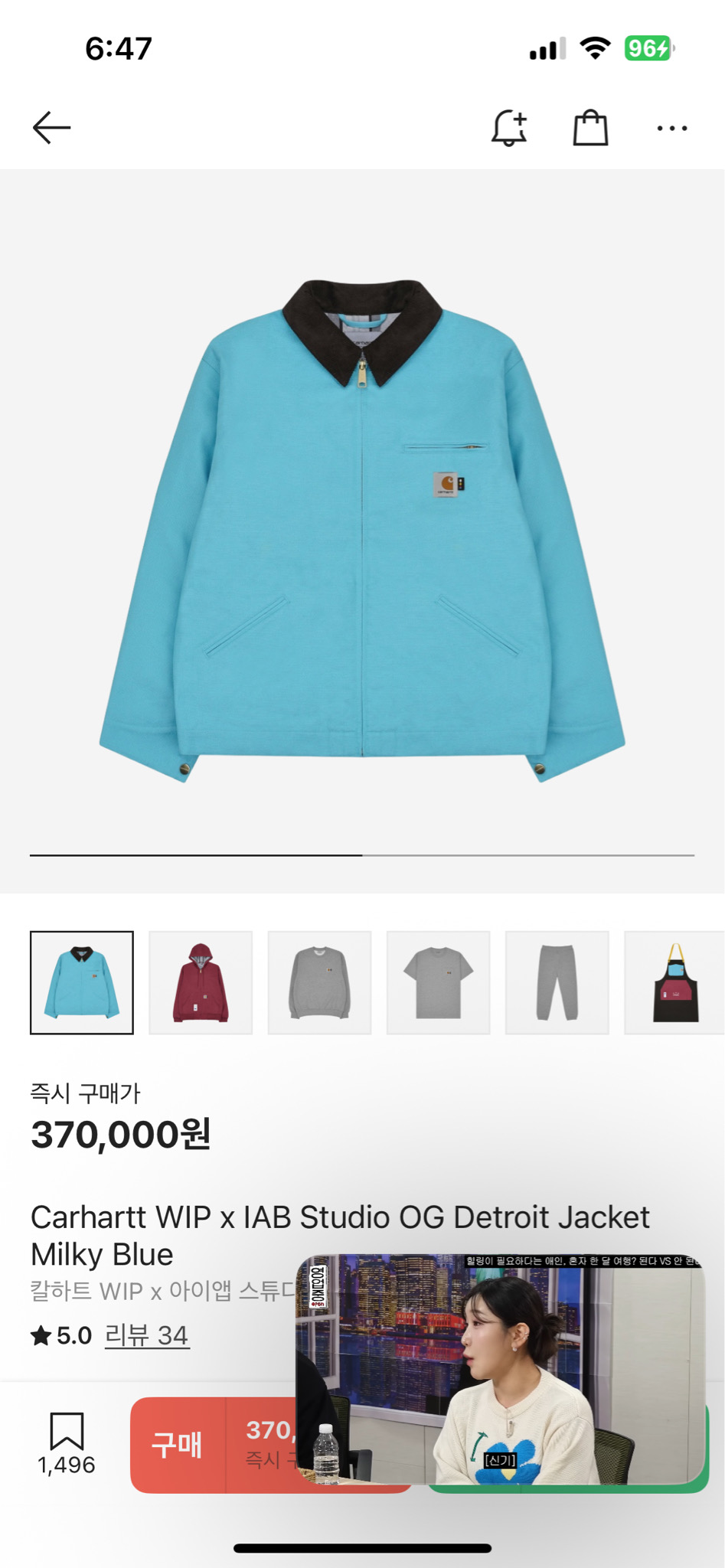Screen dimensions: 725x1568
Task: Select the gray sweatpants thumbnail
Action: click(557, 982)
